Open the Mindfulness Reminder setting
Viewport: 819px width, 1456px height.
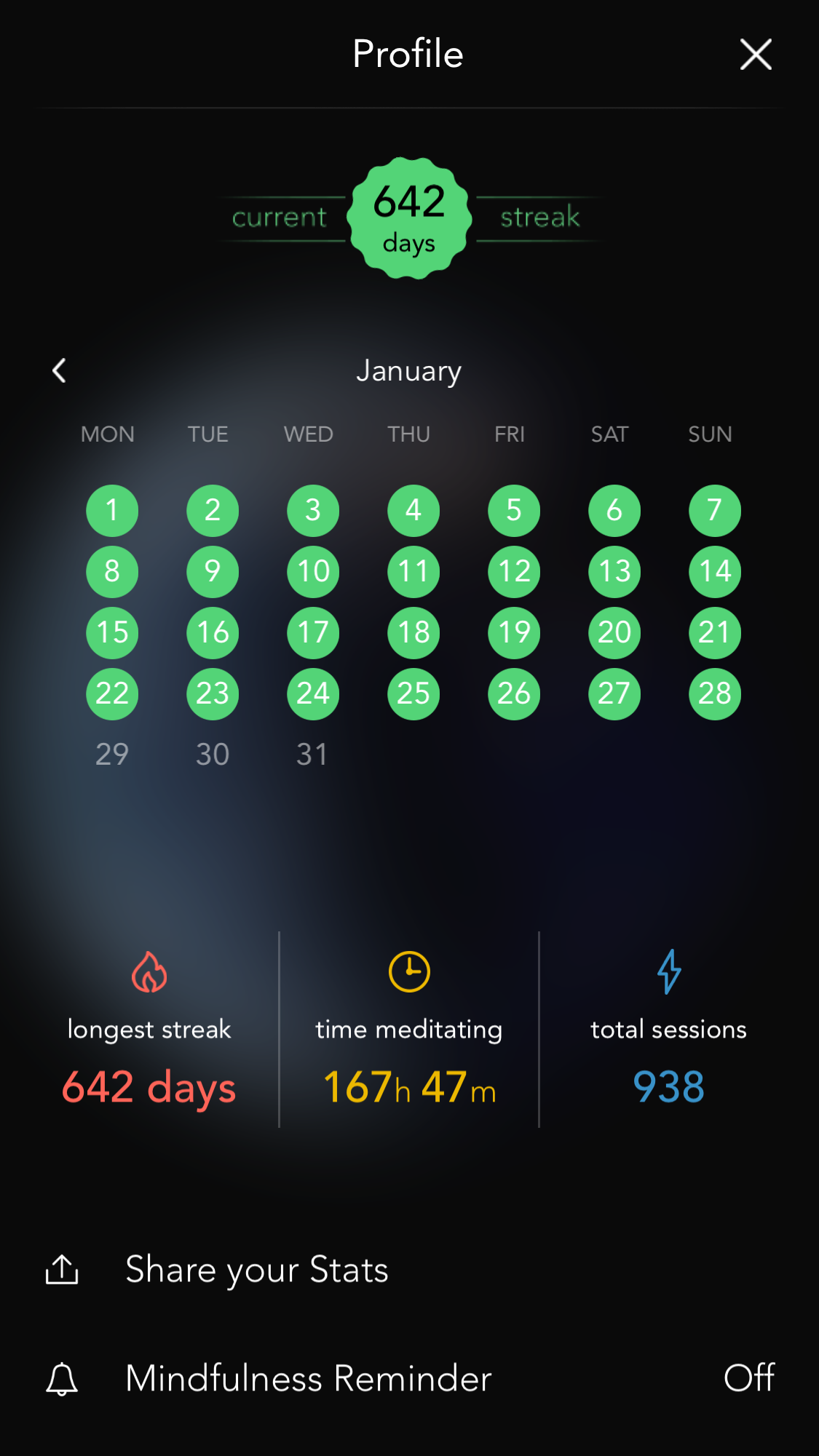pyautogui.click(x=309, y=1378)
